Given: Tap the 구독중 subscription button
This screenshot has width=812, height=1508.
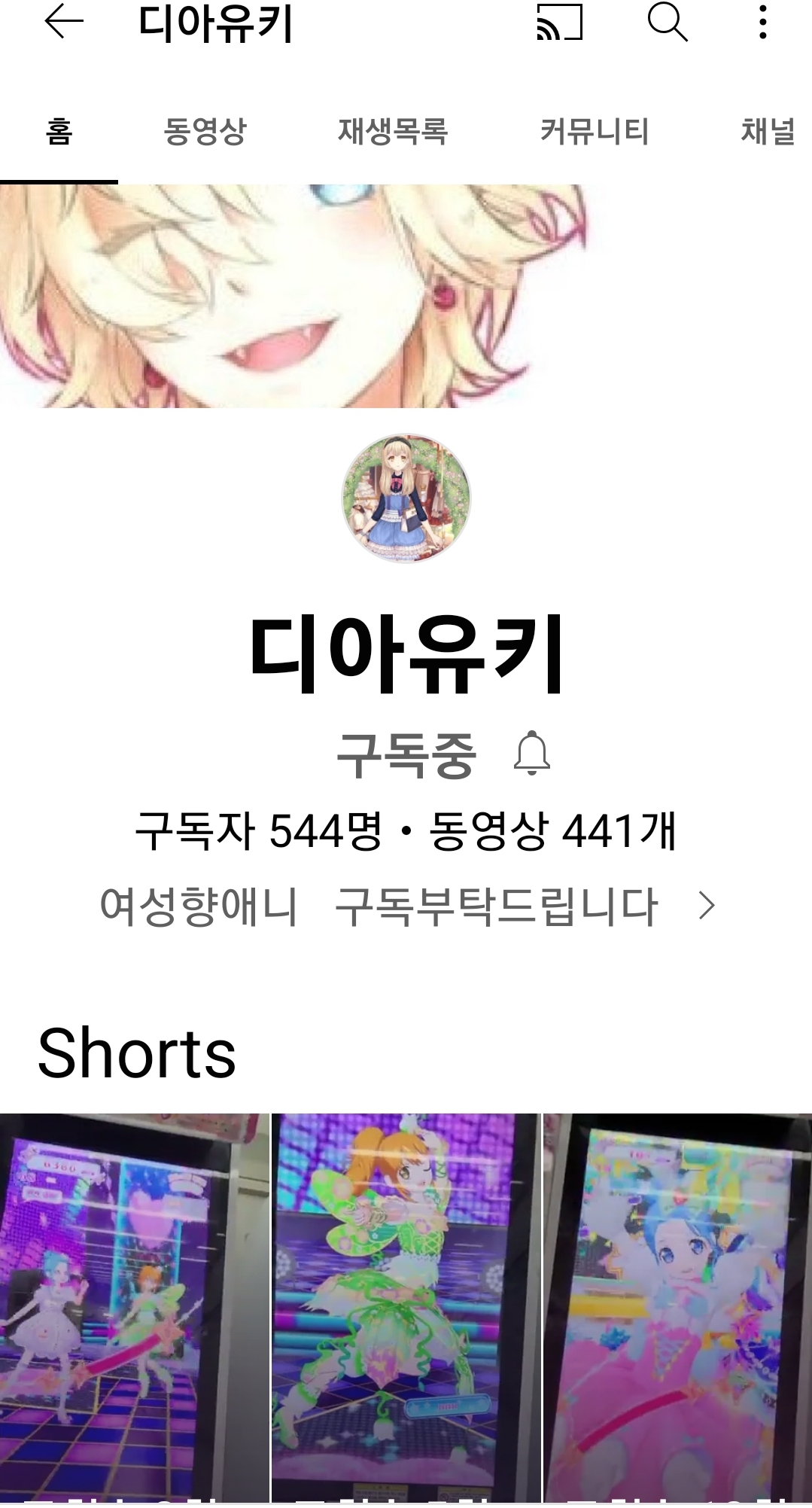Looking at the screenshot, I should (x=406, y=755).
